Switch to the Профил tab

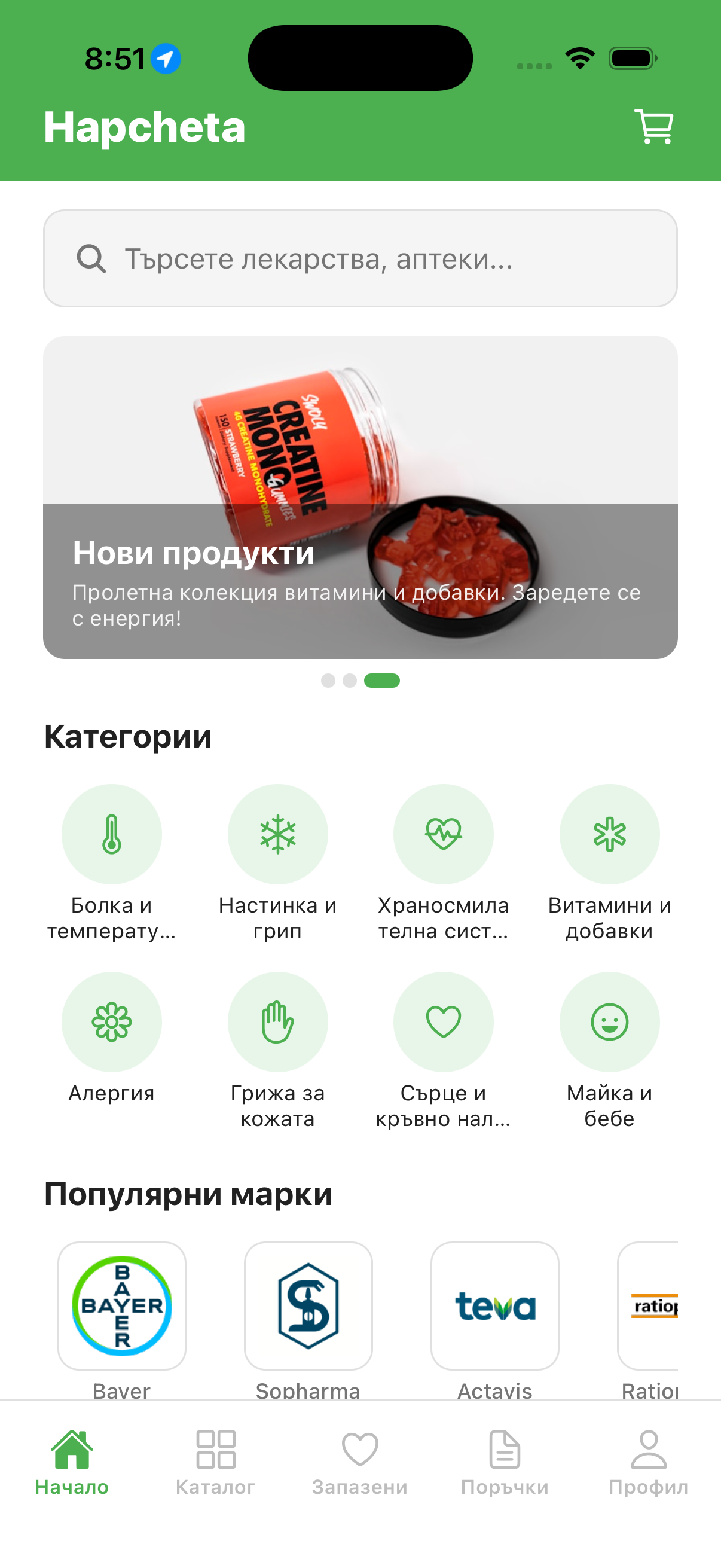pos(648,1462)
